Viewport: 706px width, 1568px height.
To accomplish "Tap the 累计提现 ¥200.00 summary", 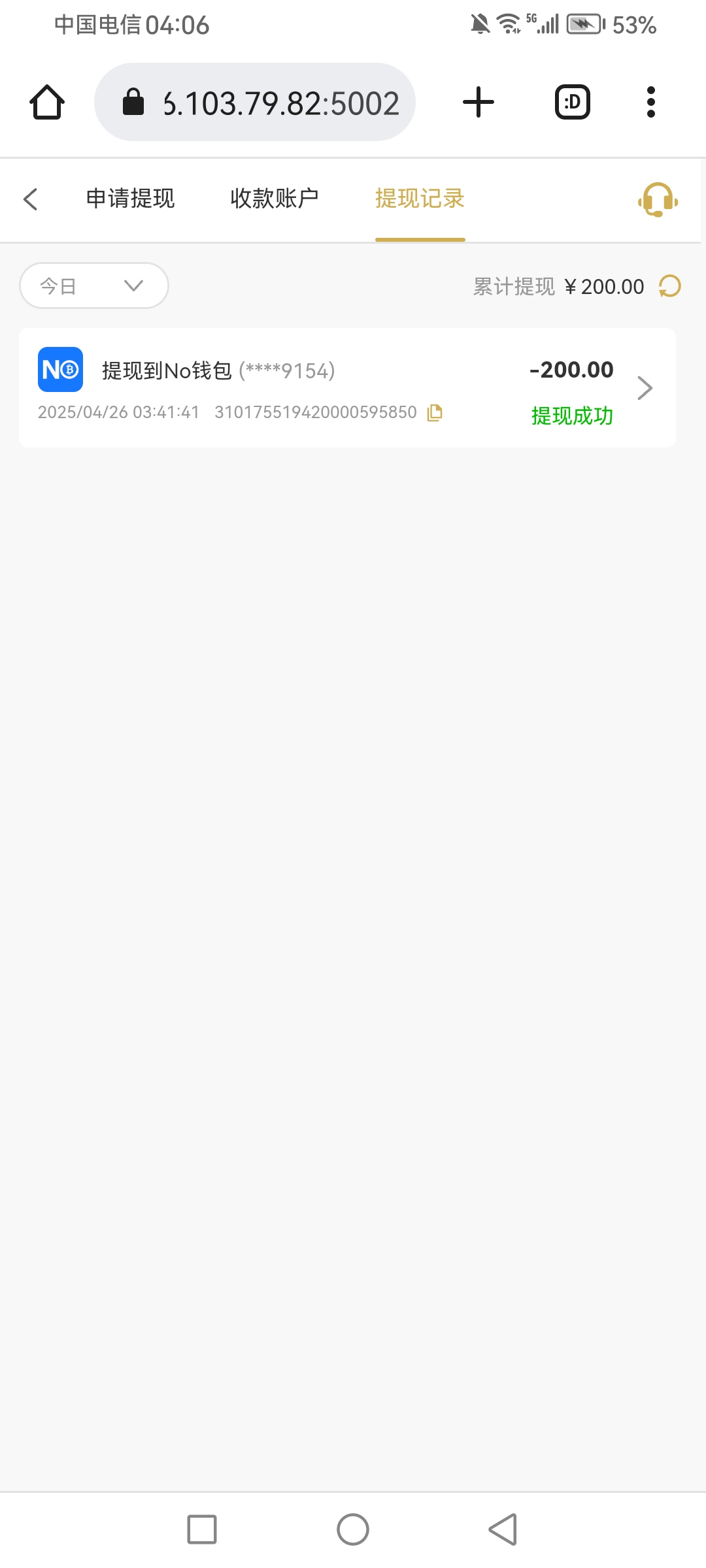I will (559, 286).
